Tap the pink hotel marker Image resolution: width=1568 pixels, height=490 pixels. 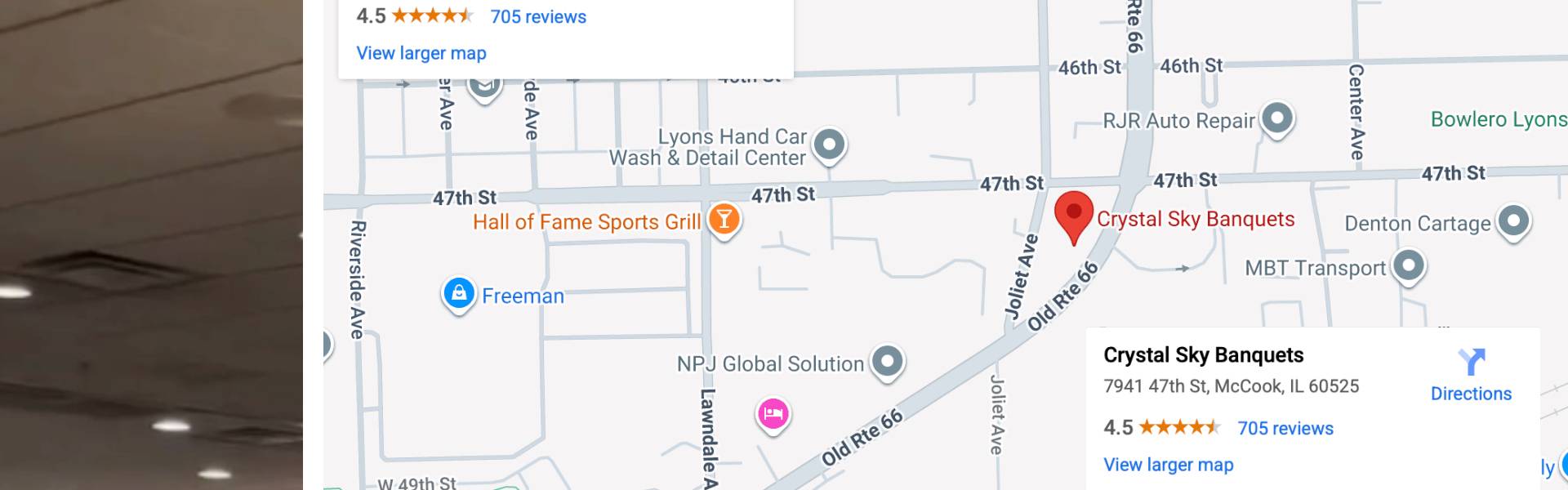(x=773, y=414)
